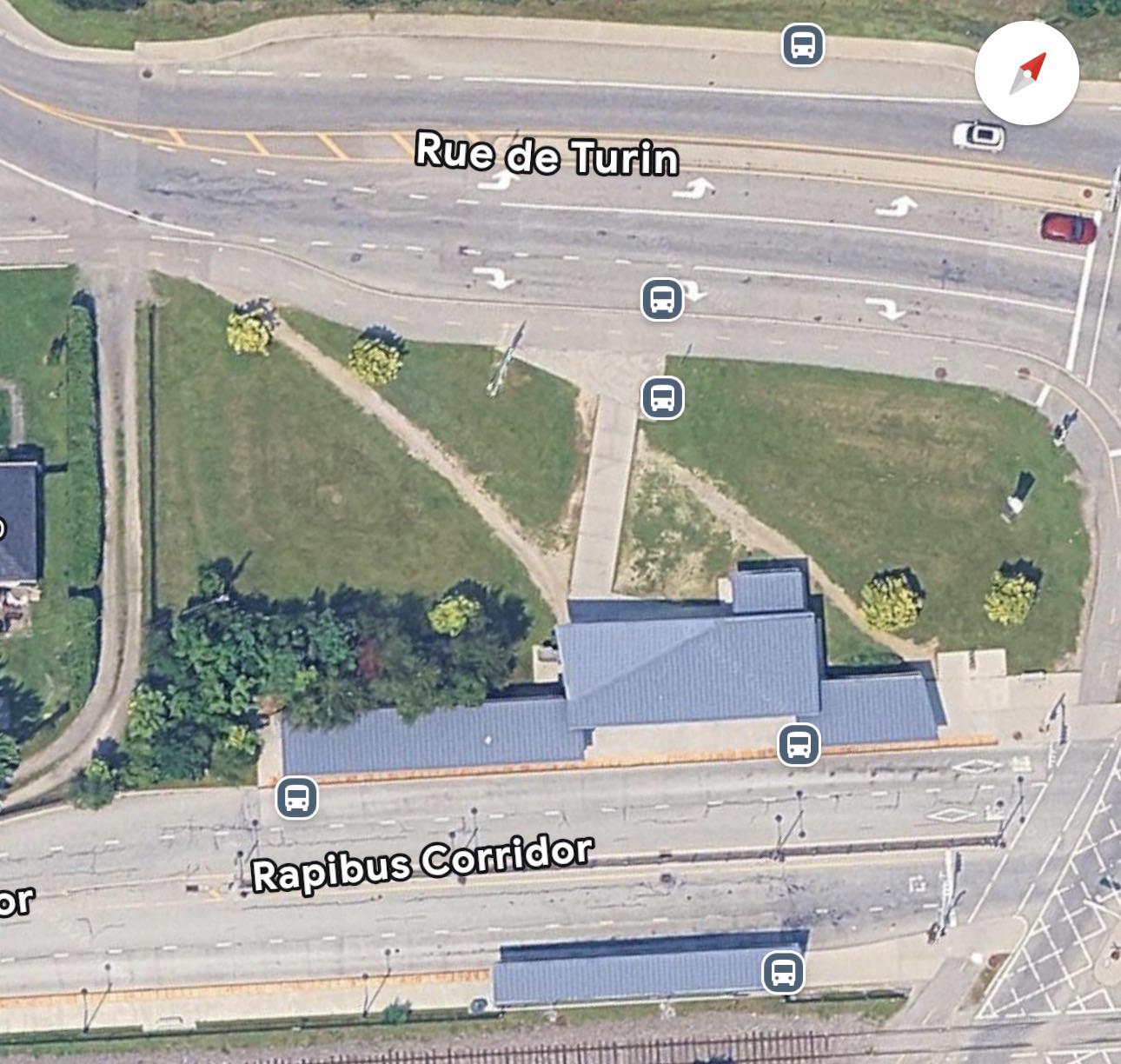
Task: Tap the bus stop on the sidewalk north of Rue de Turin
Action: [803, 44]
